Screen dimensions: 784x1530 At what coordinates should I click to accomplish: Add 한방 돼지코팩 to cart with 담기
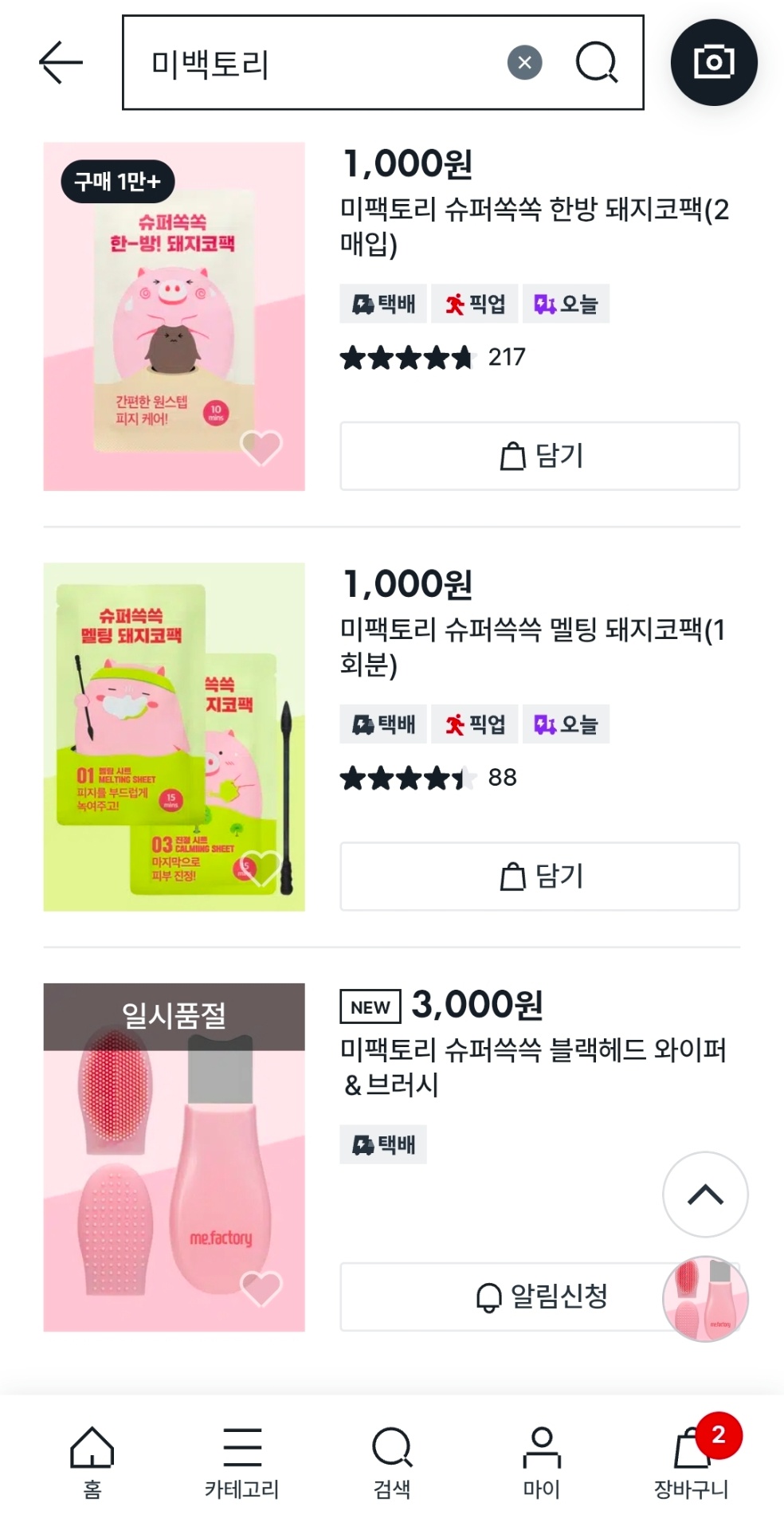[x=539, y=456]
